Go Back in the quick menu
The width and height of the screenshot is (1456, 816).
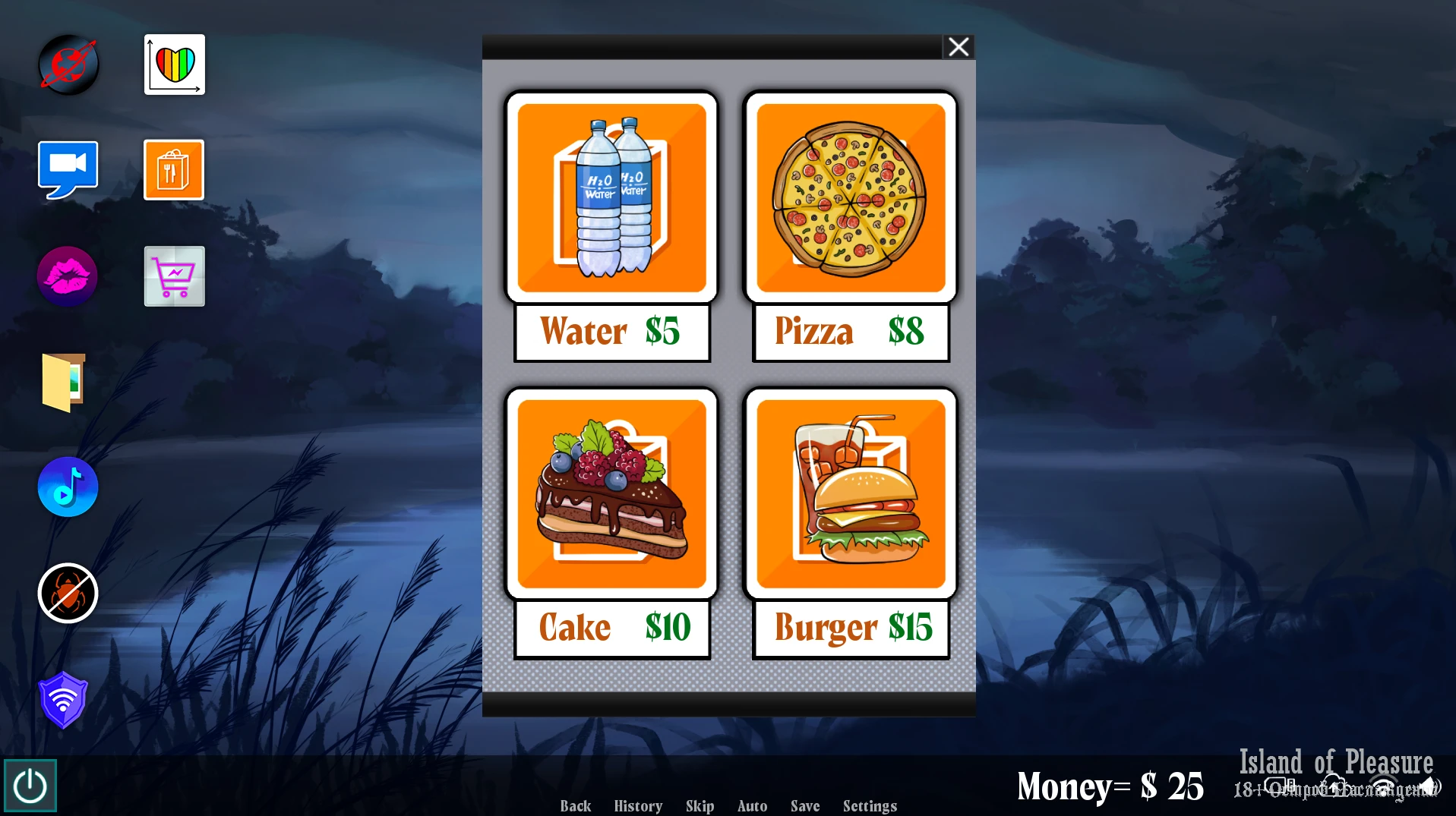(575, 805)
